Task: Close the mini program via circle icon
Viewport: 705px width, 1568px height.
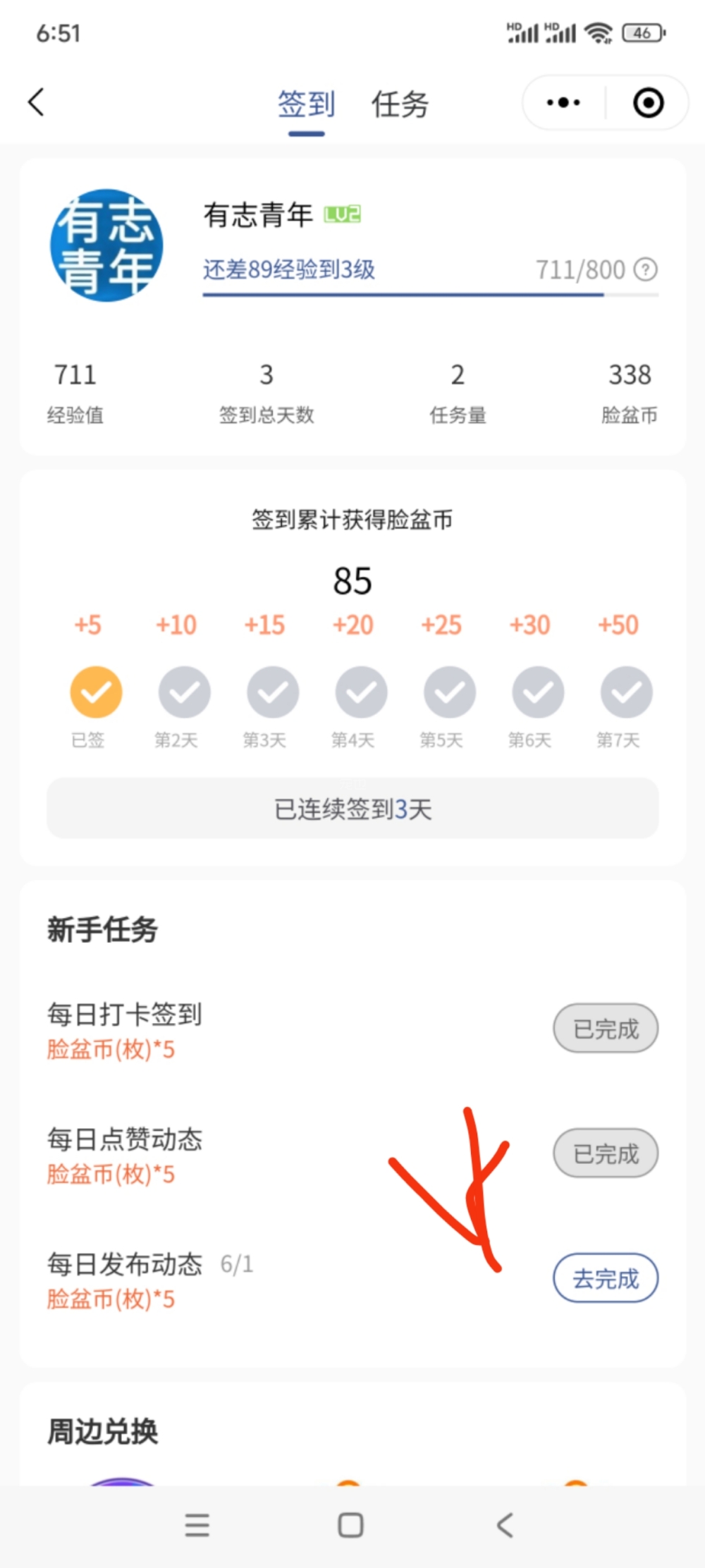Action: coord(648,103)
